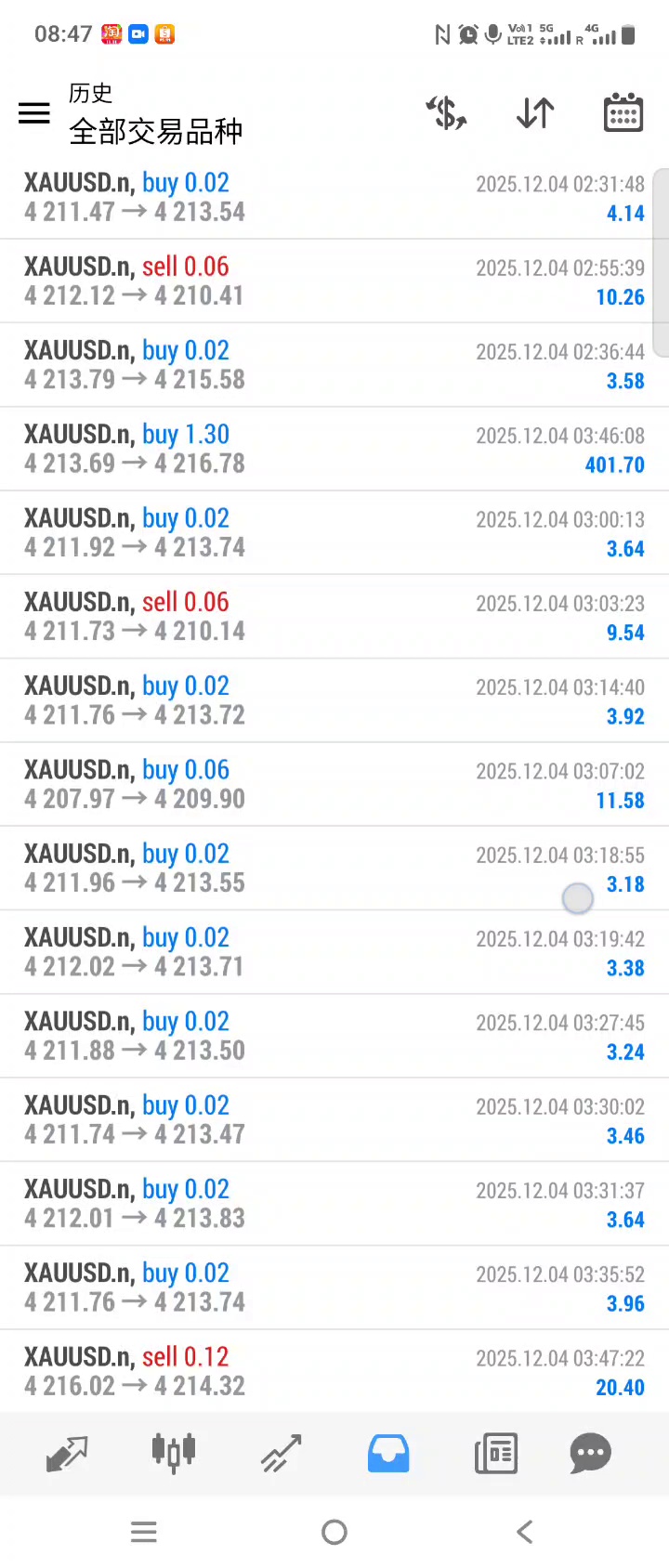669x1568 pixels.
Task: Open the symbol filter with dollar icon
Action: tap(446, 113)
